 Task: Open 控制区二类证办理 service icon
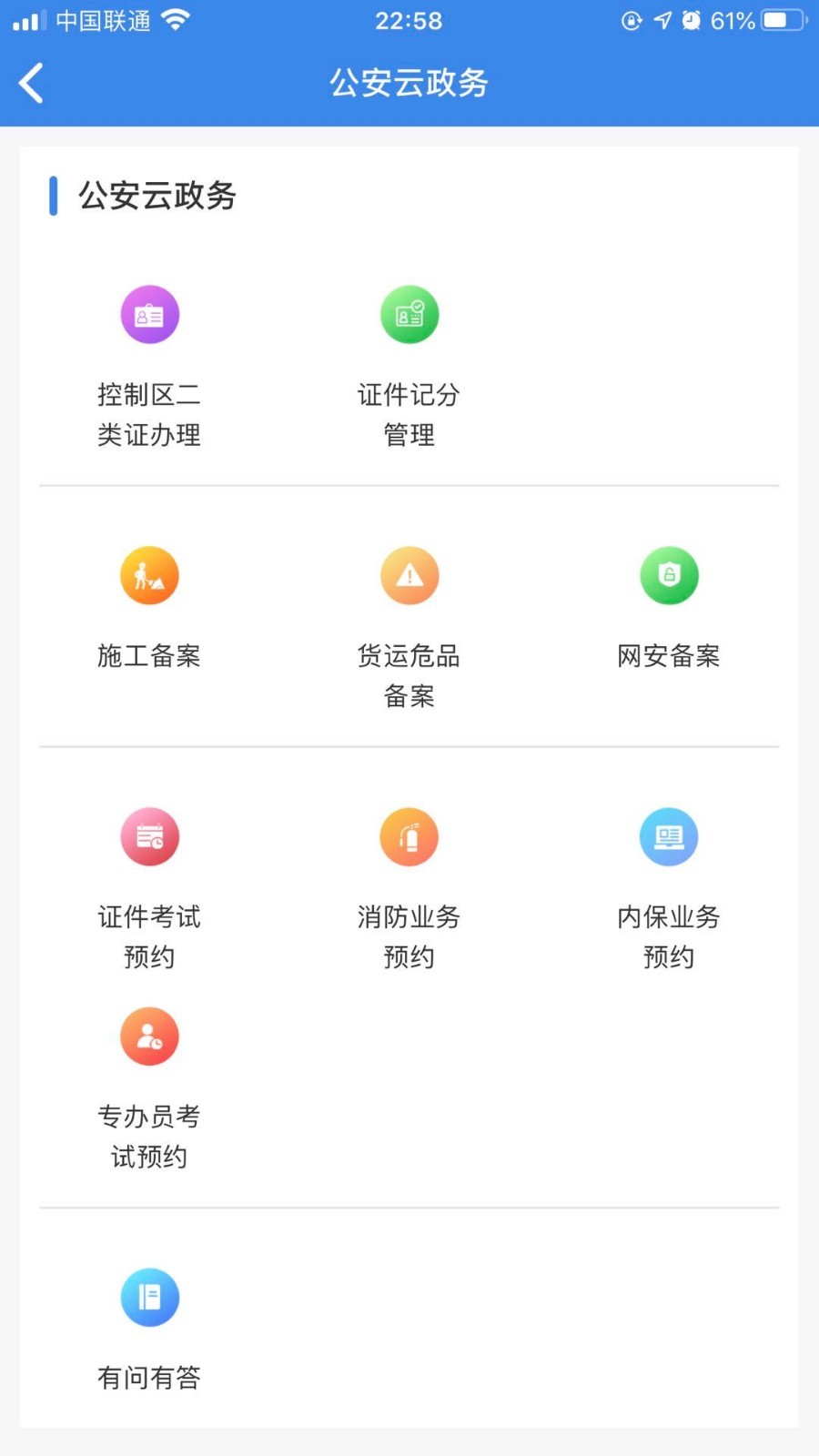150,313
